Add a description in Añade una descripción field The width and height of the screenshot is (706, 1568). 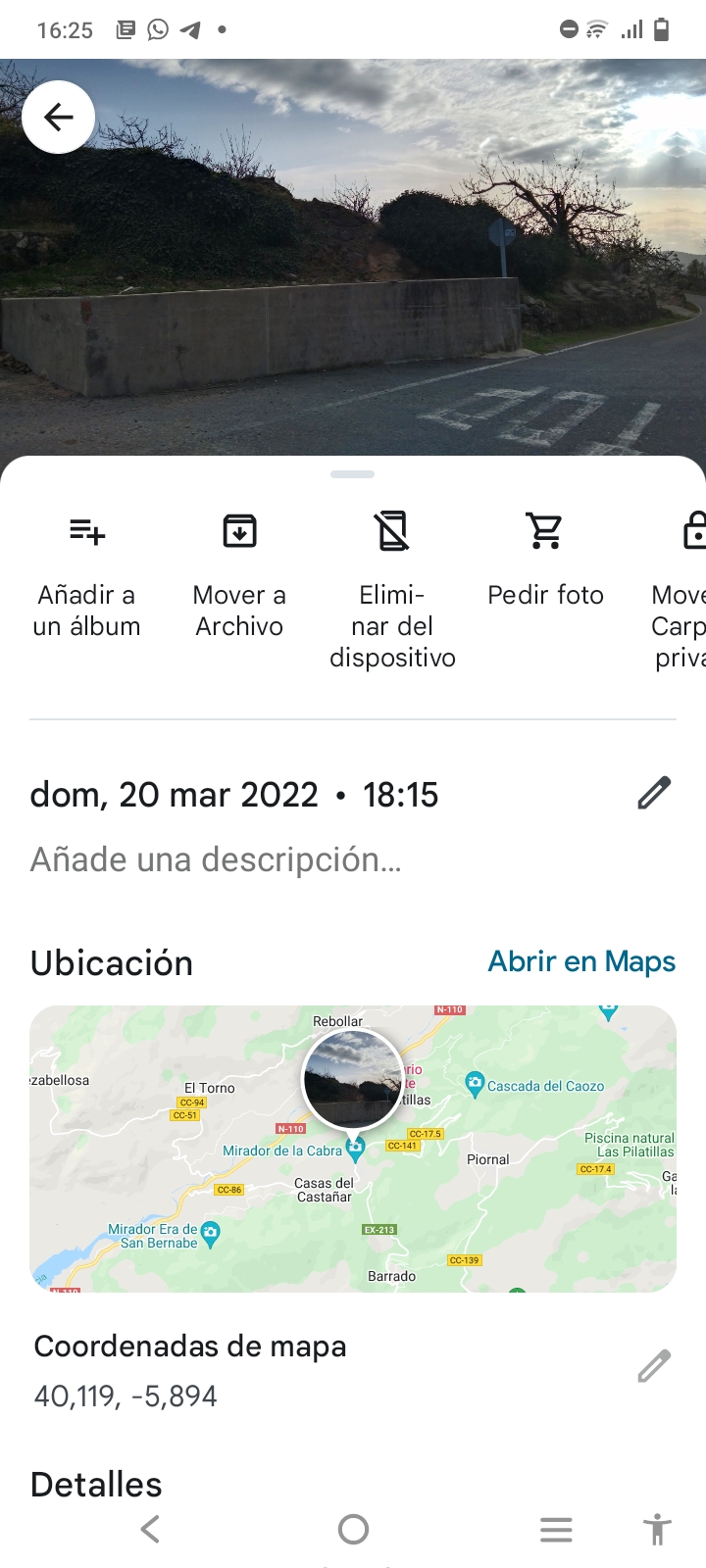coord(216,859)
